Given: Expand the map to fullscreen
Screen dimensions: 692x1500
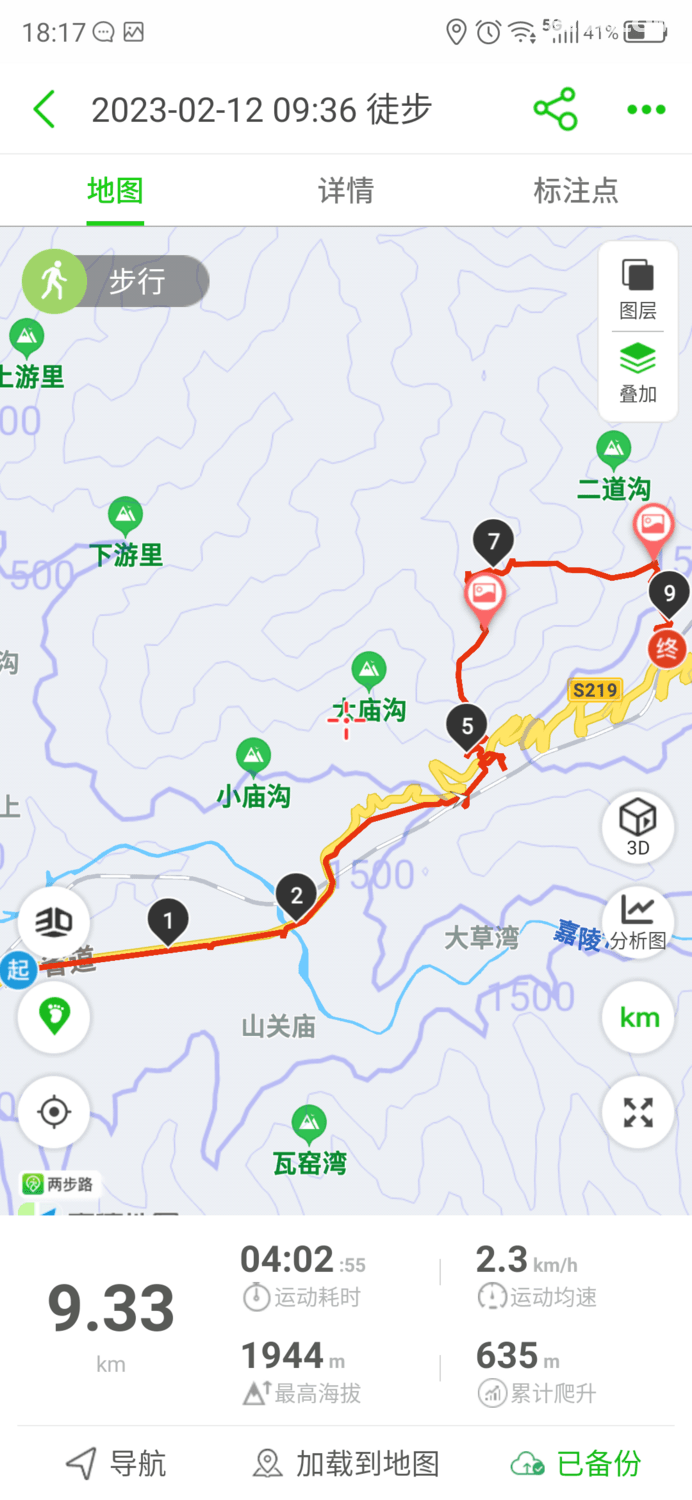Looking at the screenshot, I should pos(638,1112).
